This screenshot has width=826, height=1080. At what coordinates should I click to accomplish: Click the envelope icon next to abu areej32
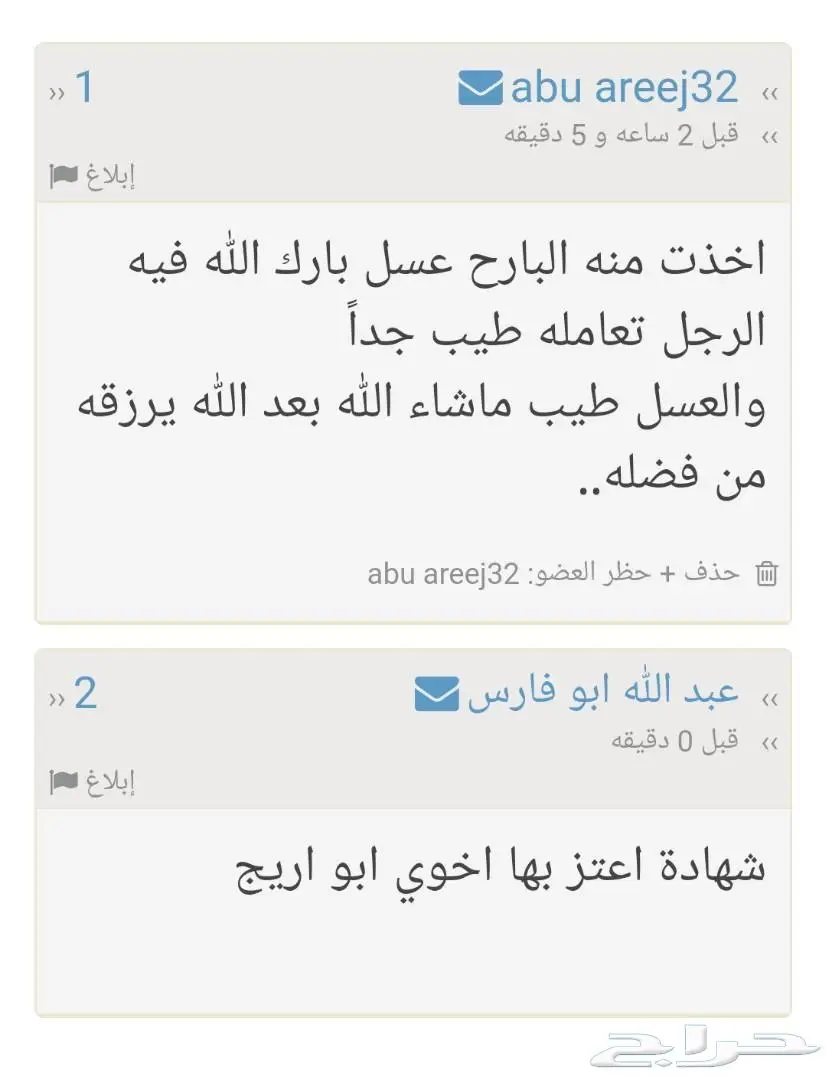point(482,88)
